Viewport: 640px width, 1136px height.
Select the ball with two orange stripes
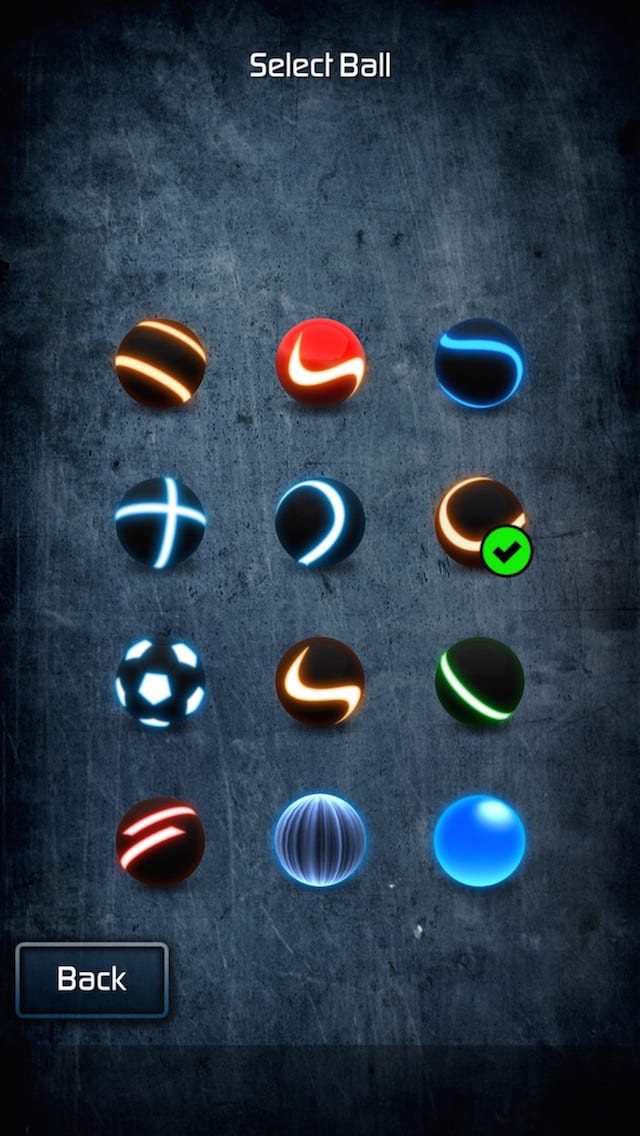click(x=160, y=362)
